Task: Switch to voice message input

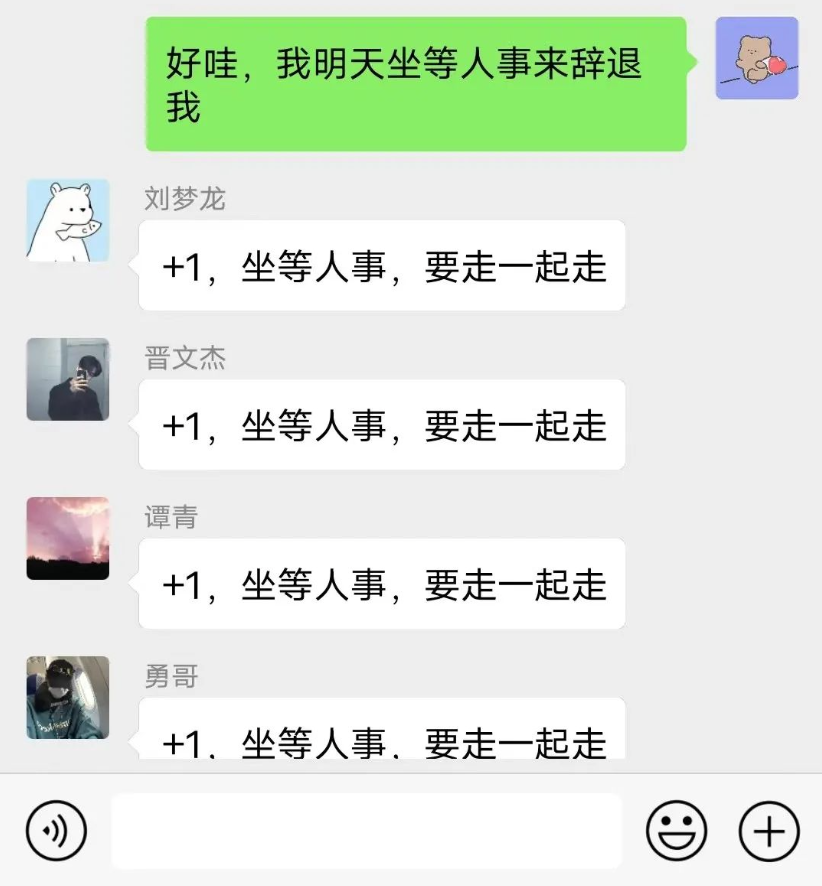Action: [x=56, y=831]
